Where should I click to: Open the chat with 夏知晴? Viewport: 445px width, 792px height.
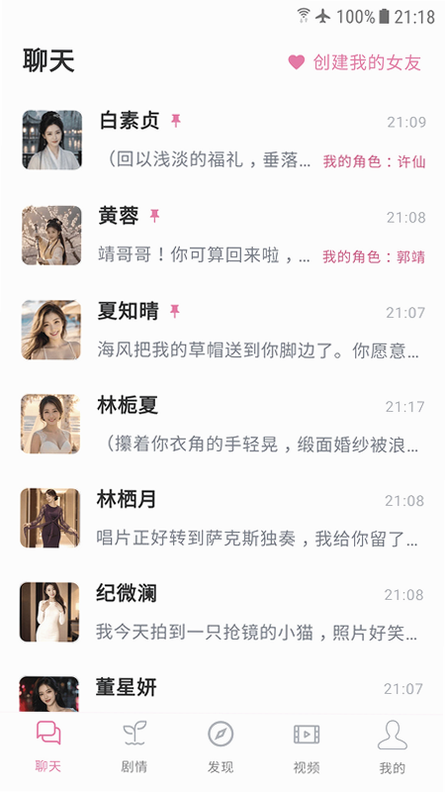tap(223, 330)
